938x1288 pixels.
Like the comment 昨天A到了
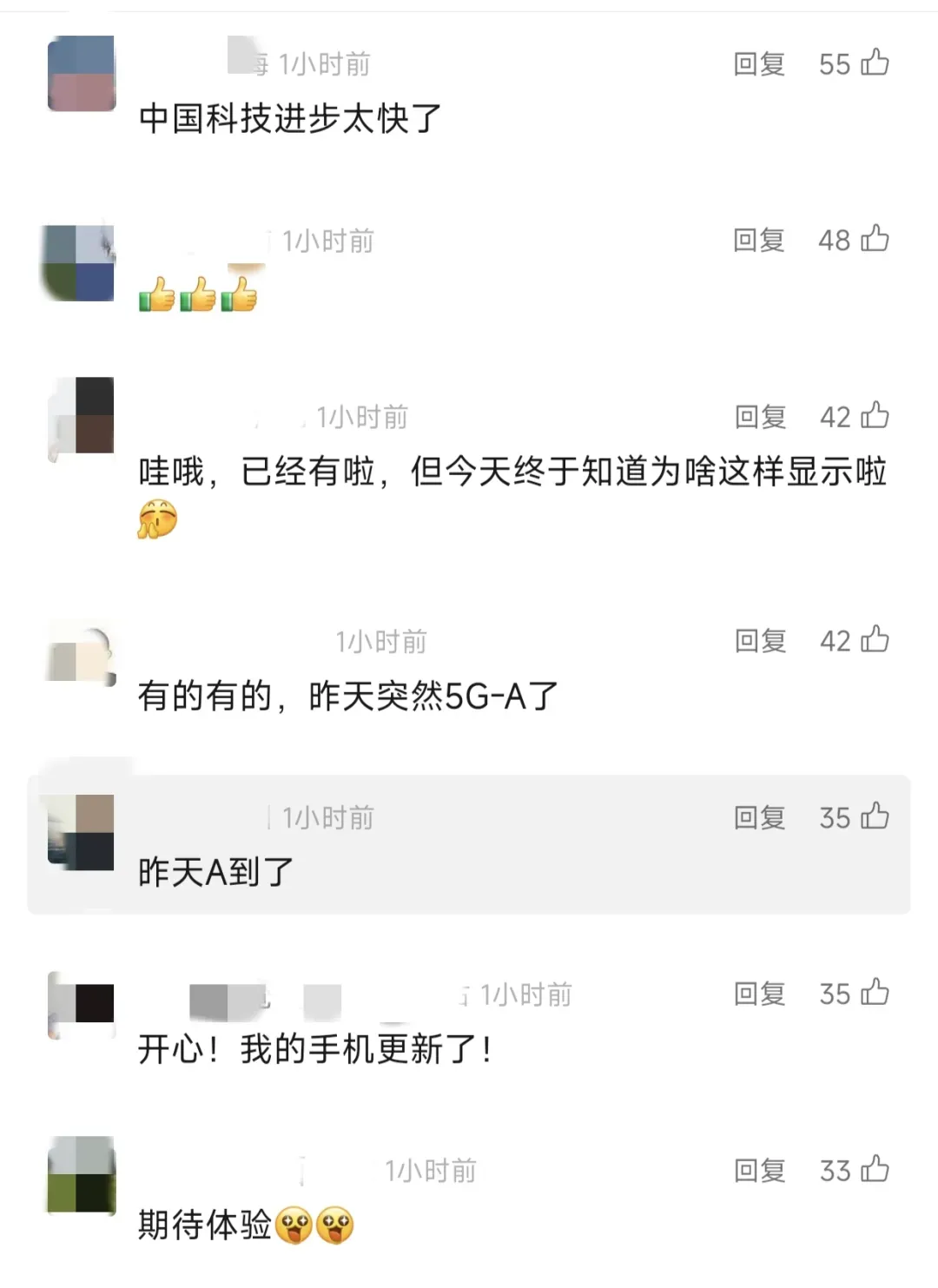pyautogui.click(x=875, y=817)
